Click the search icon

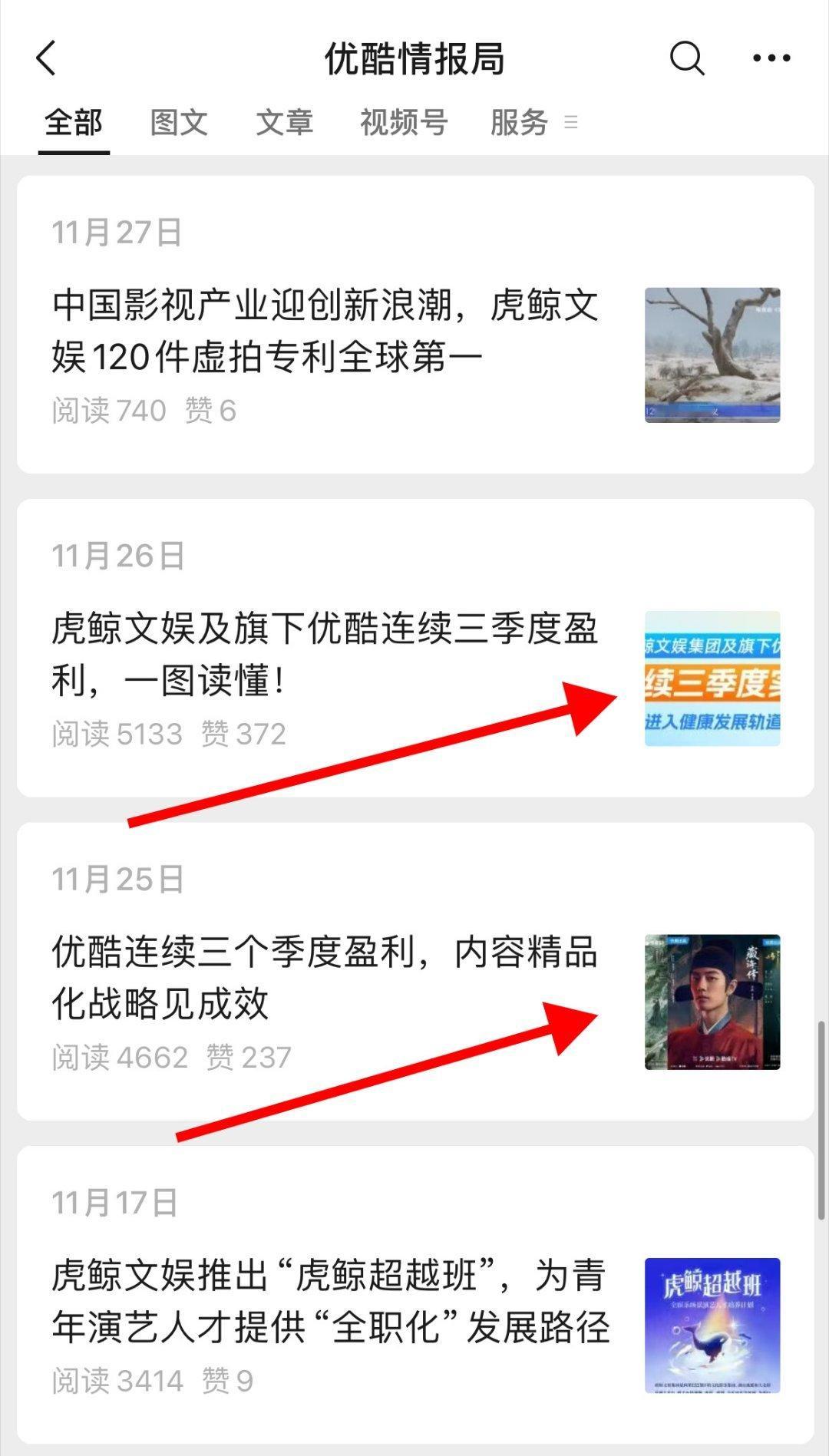(x=685, y=58)
